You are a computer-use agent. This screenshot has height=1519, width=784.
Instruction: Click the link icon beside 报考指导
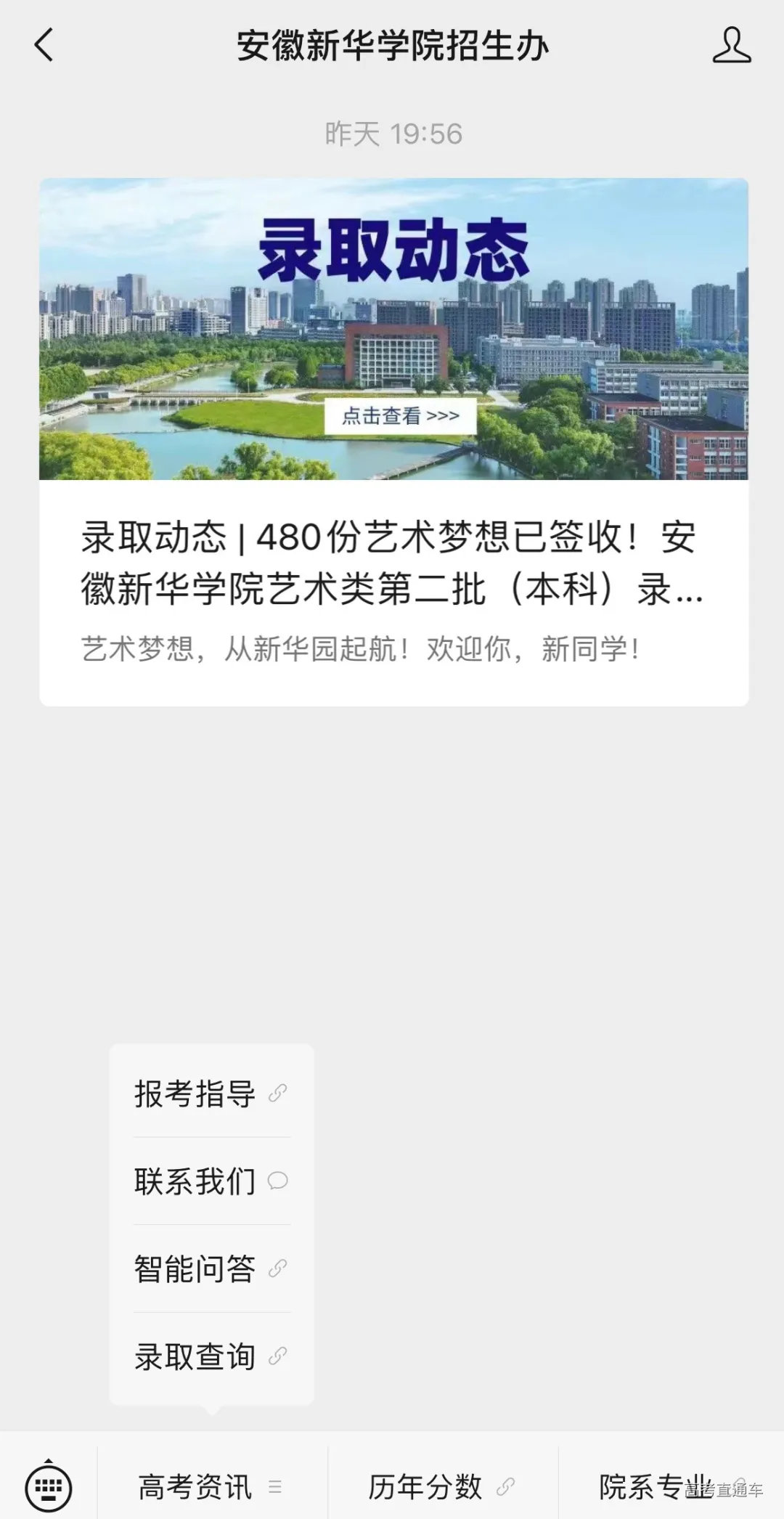click(x=277, y=1095)
